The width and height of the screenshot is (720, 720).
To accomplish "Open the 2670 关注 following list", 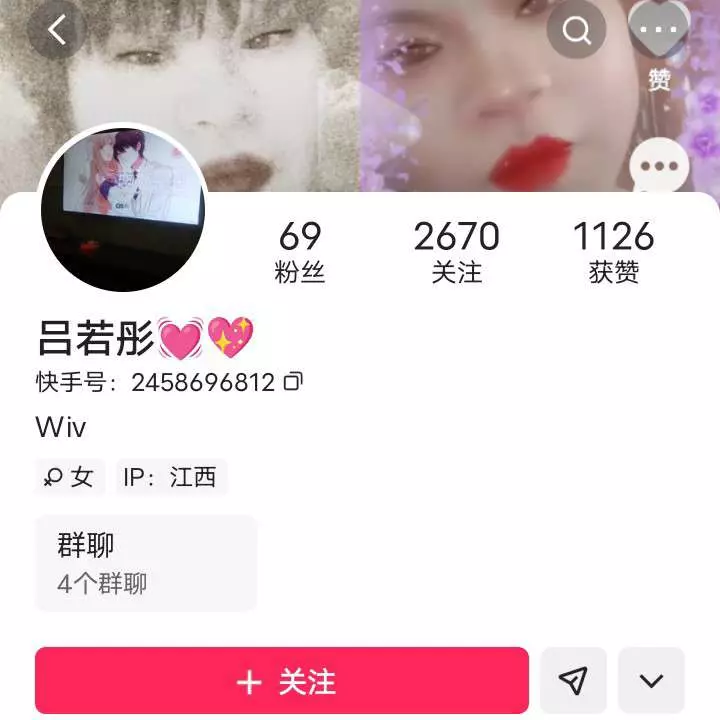I will (x=456, y=252).
